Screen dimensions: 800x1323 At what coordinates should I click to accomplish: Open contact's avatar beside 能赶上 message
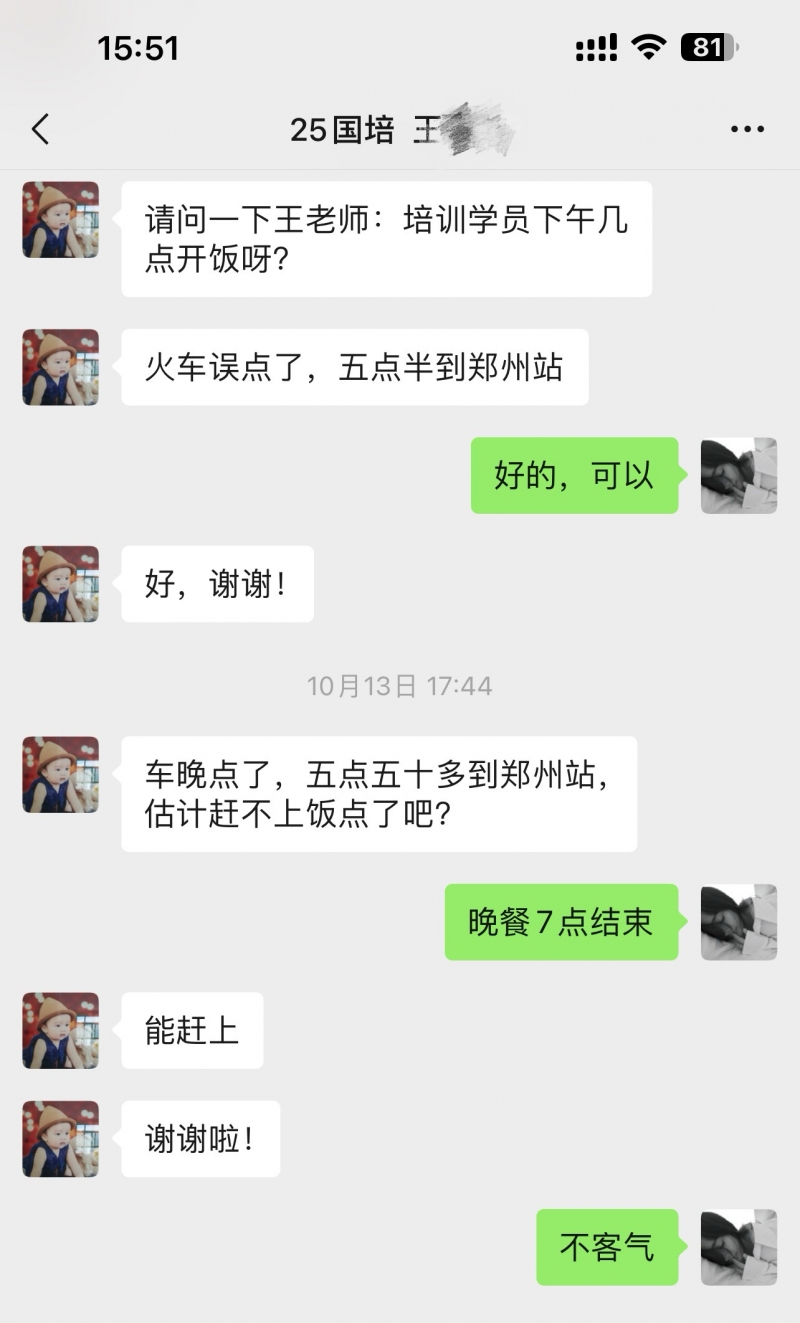[x=60, y=1030]
